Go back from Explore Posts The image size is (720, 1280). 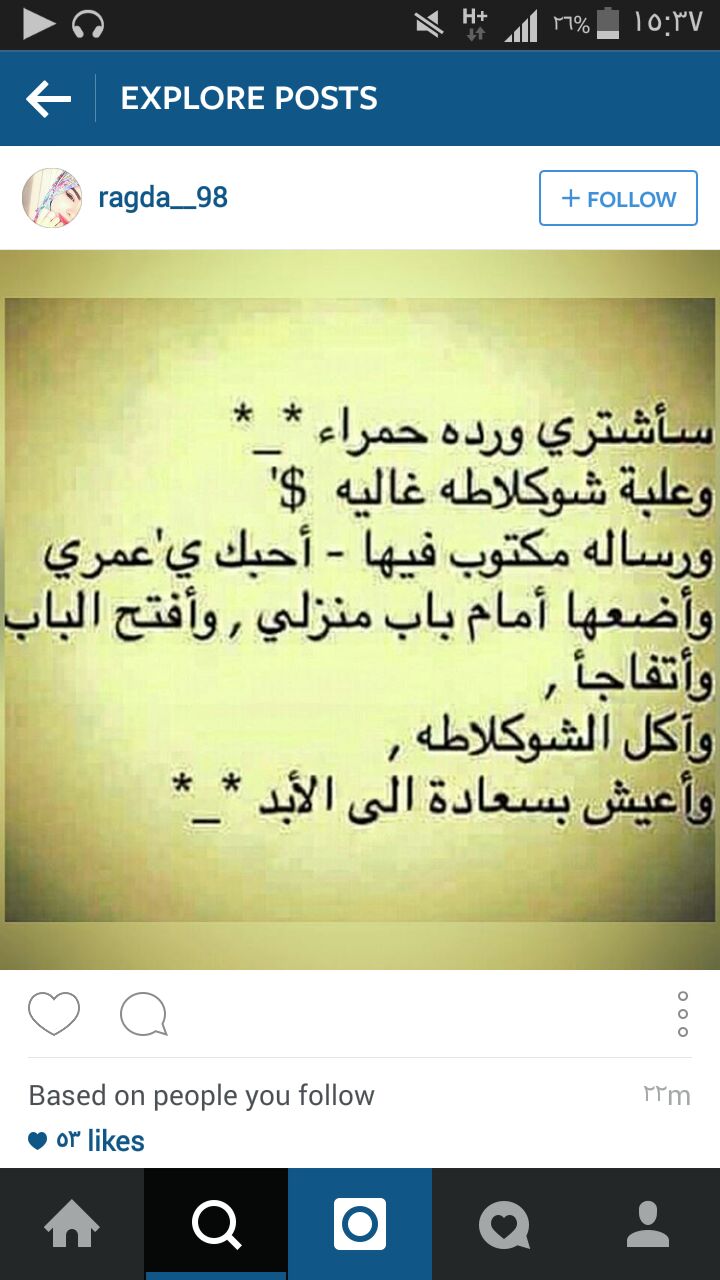48,98
